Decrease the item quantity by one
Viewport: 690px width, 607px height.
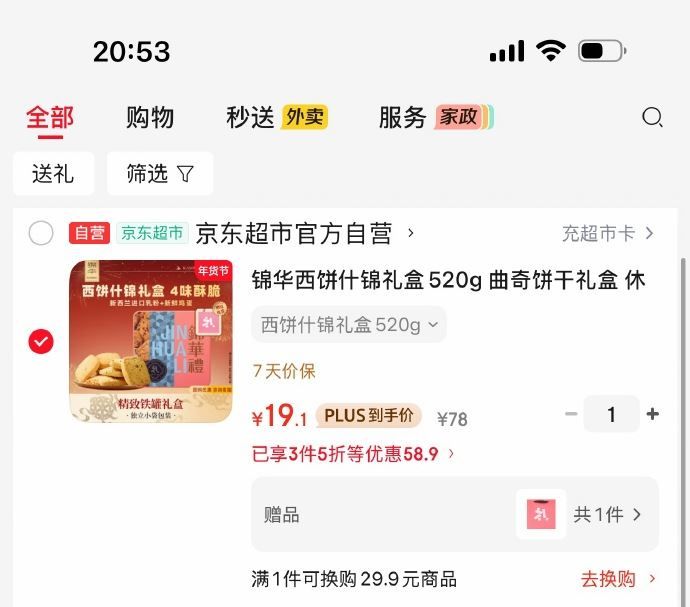571,414
